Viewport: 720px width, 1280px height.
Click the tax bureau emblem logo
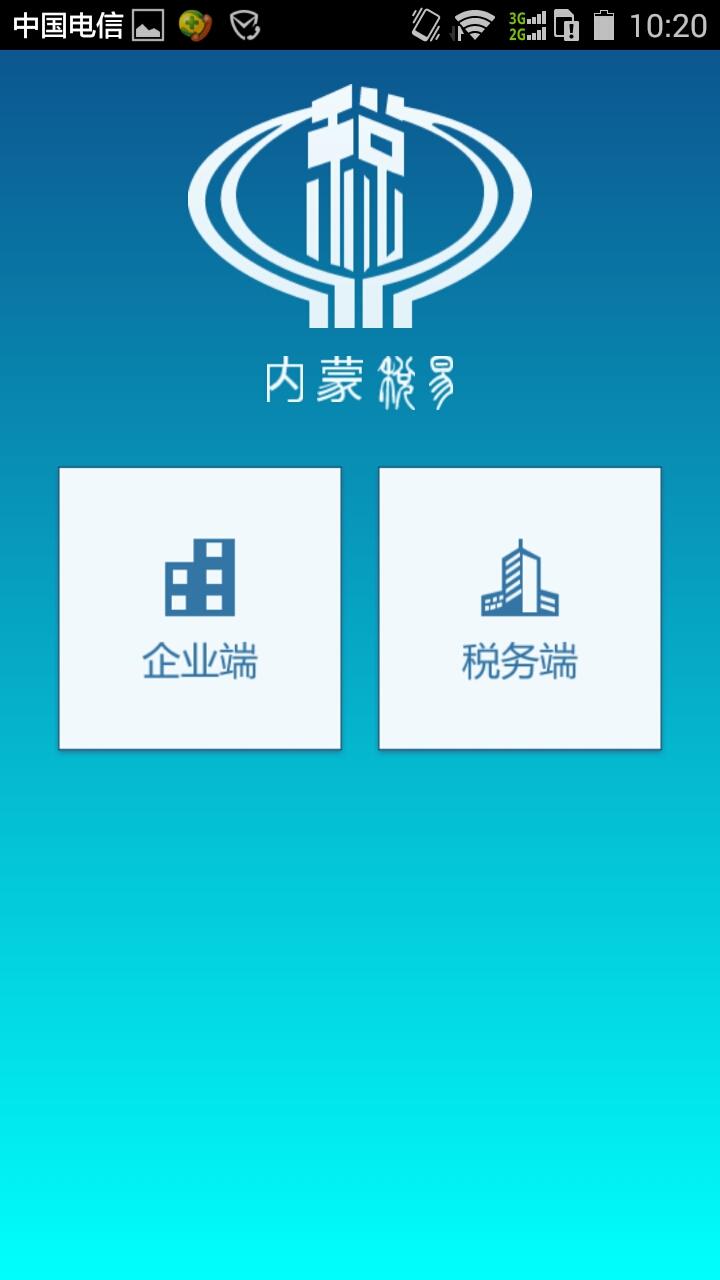click(x=360, y=210)
